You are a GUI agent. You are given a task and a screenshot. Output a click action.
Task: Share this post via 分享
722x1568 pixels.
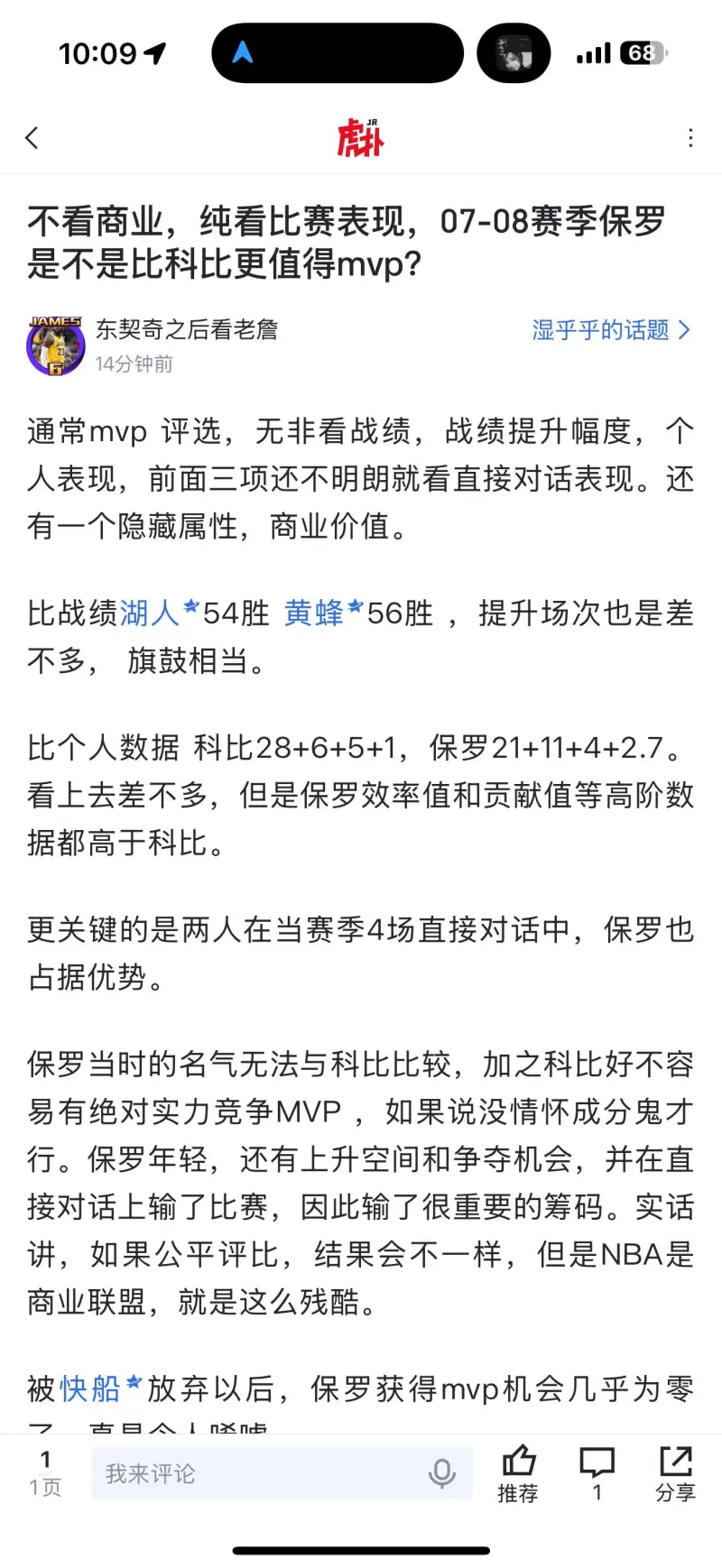tap(675, 1473)
